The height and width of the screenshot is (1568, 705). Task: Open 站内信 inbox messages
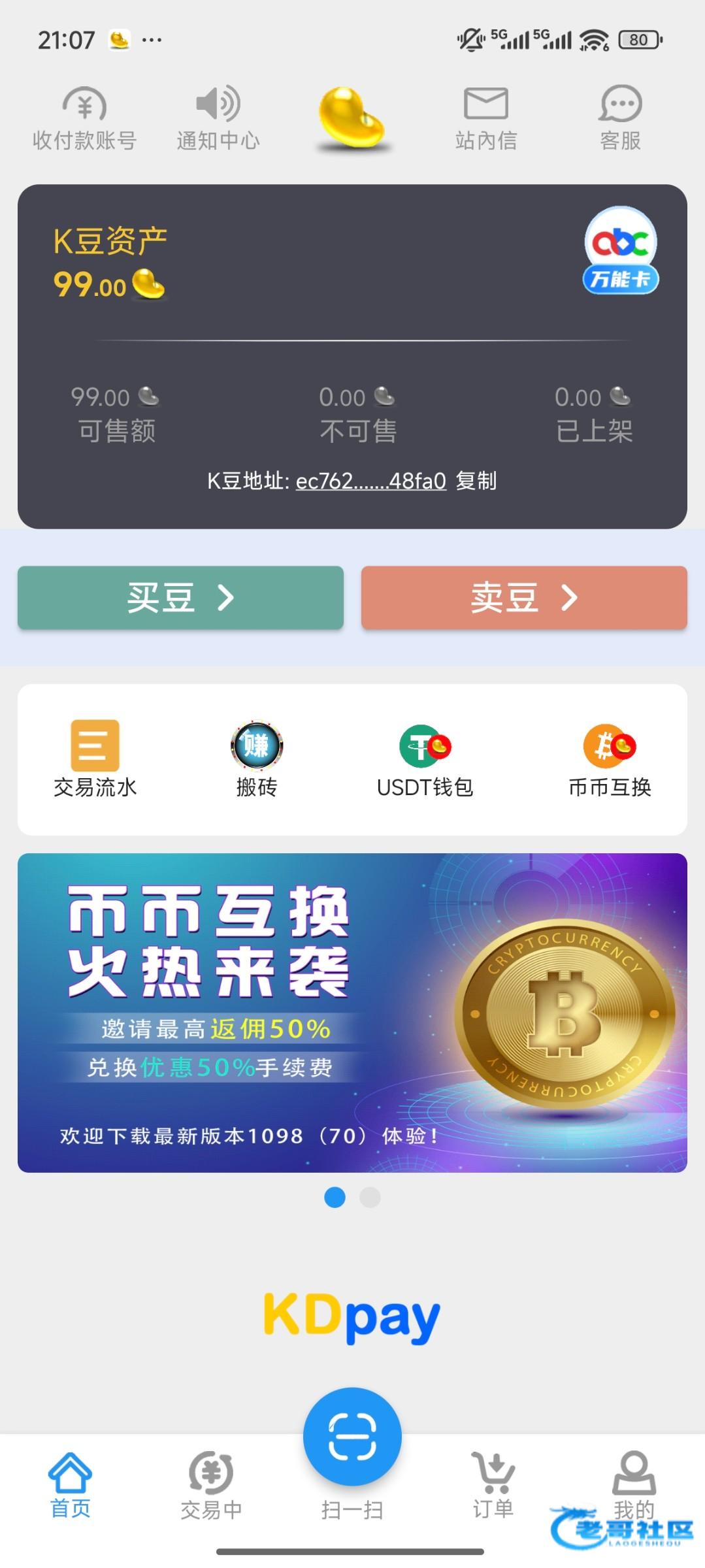485,119
